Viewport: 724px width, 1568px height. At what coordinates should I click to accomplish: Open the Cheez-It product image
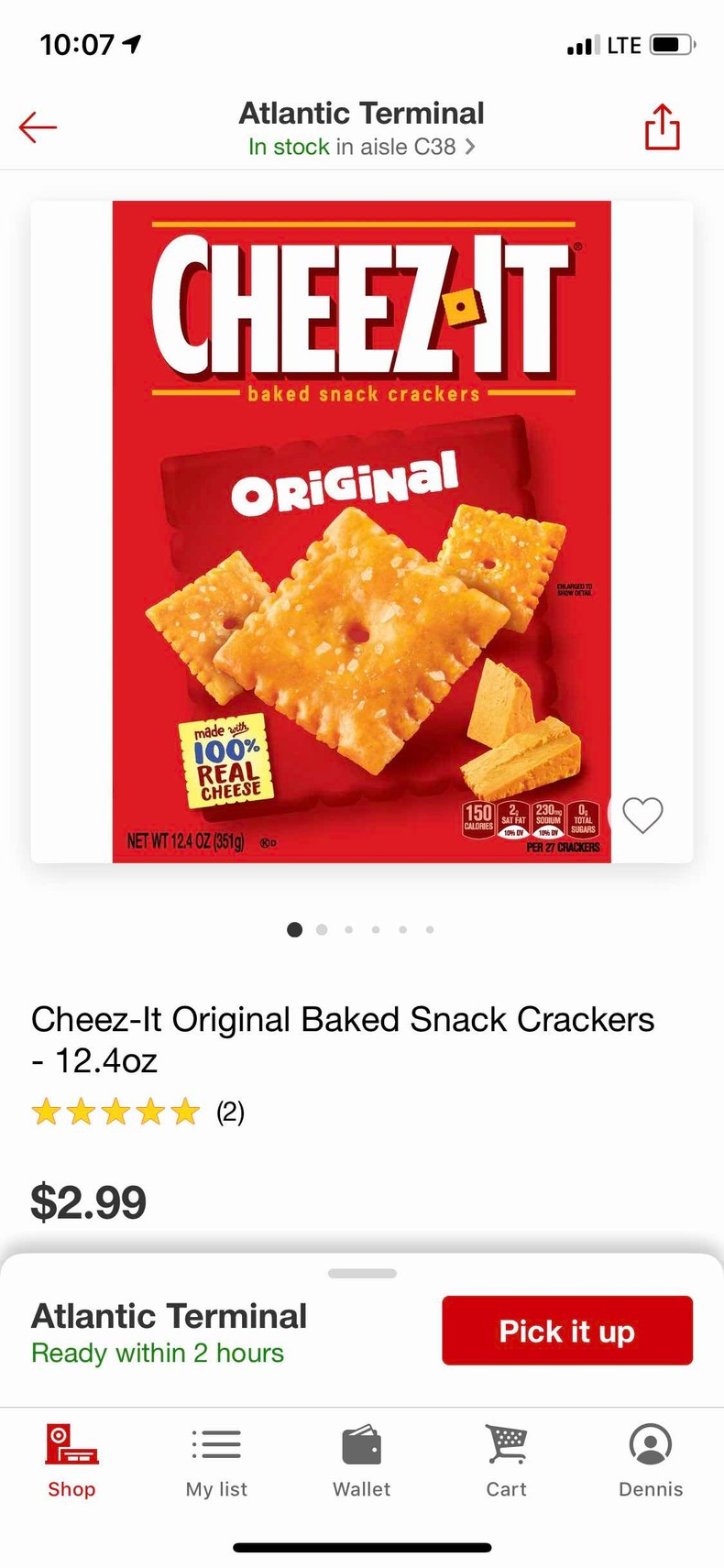pyautogui.click(x=361, y=532)
